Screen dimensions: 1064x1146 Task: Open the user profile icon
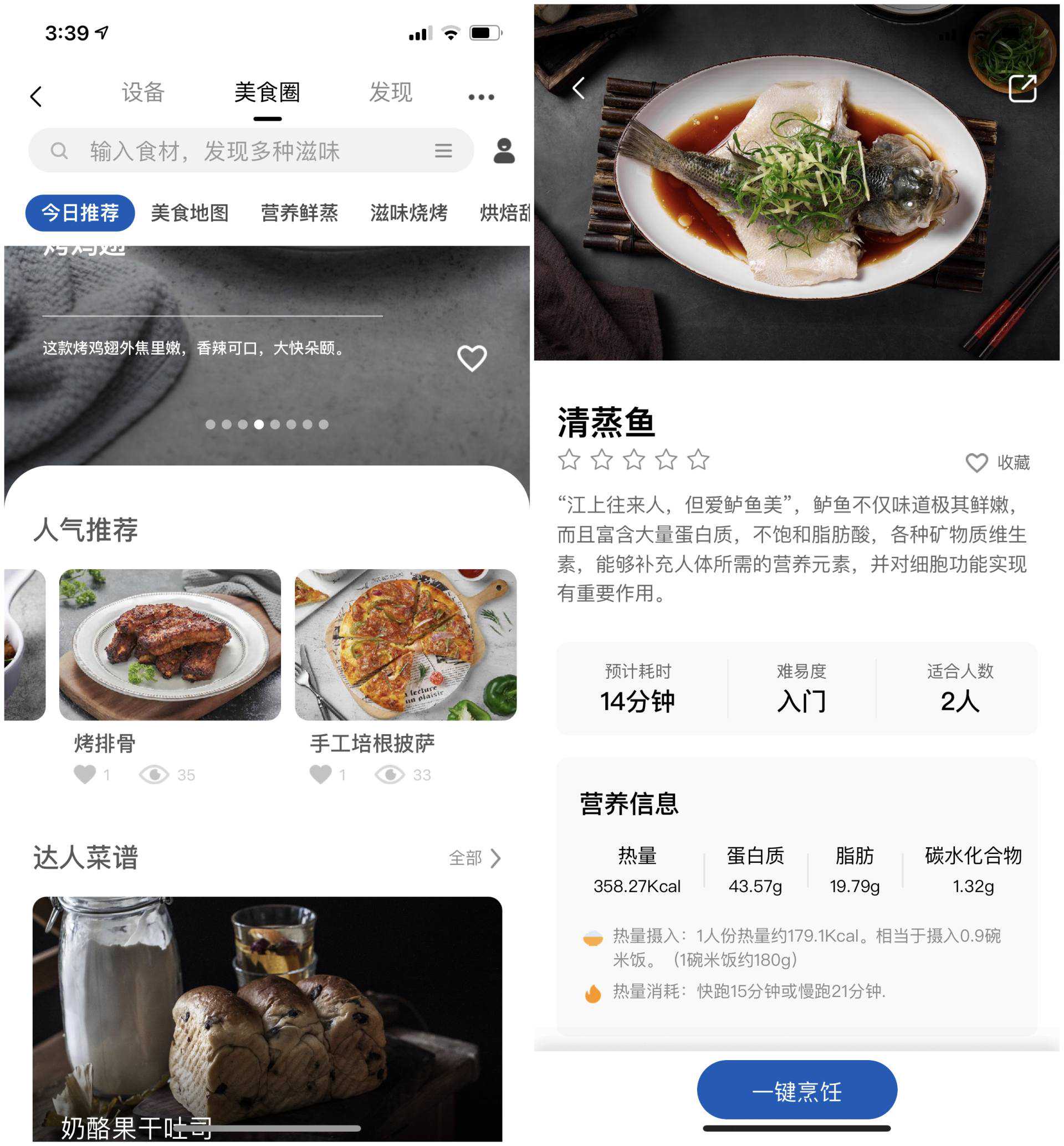coord(504,151)
